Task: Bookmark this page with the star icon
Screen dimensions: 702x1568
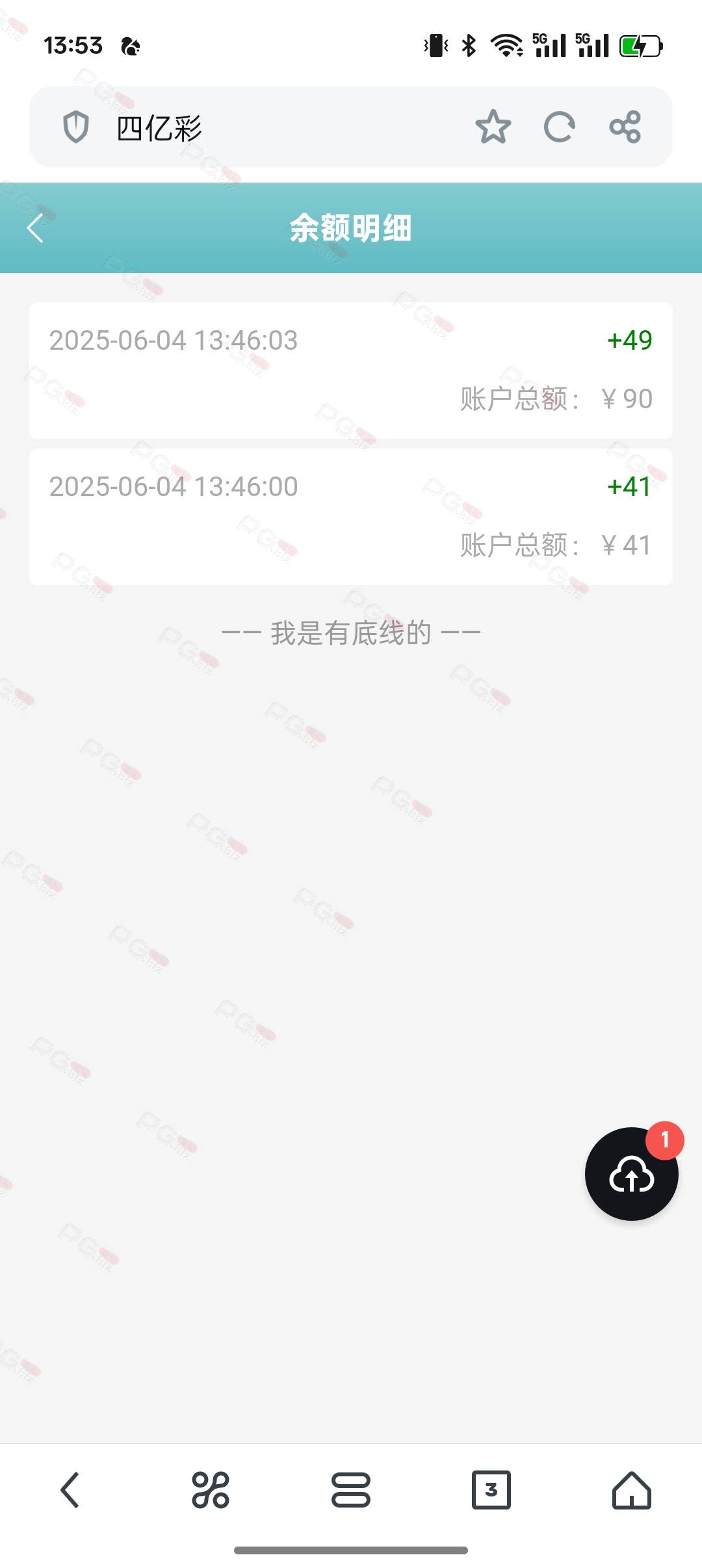Action: click(493, 127)
